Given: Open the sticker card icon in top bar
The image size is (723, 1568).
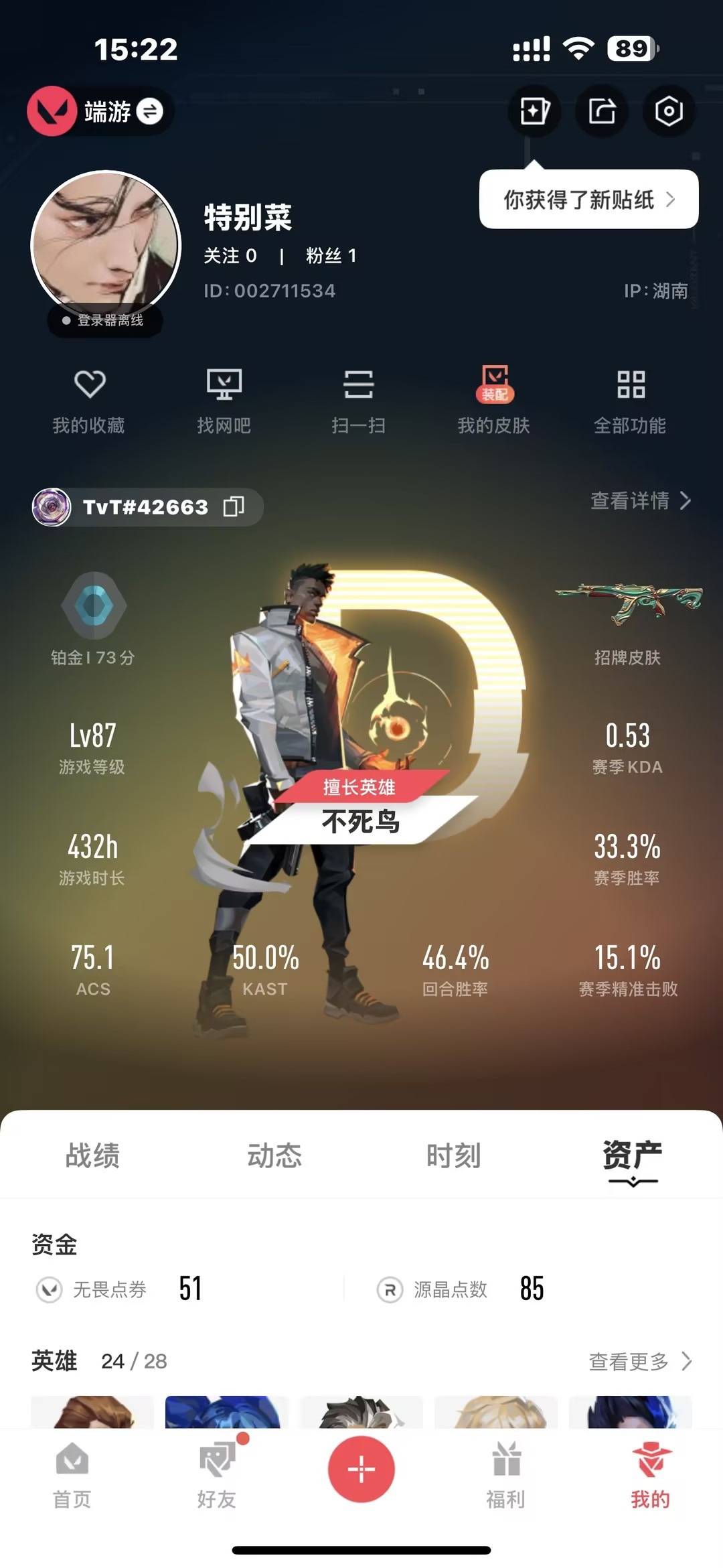Looking at the screenshot, I should tap(535, 113).
